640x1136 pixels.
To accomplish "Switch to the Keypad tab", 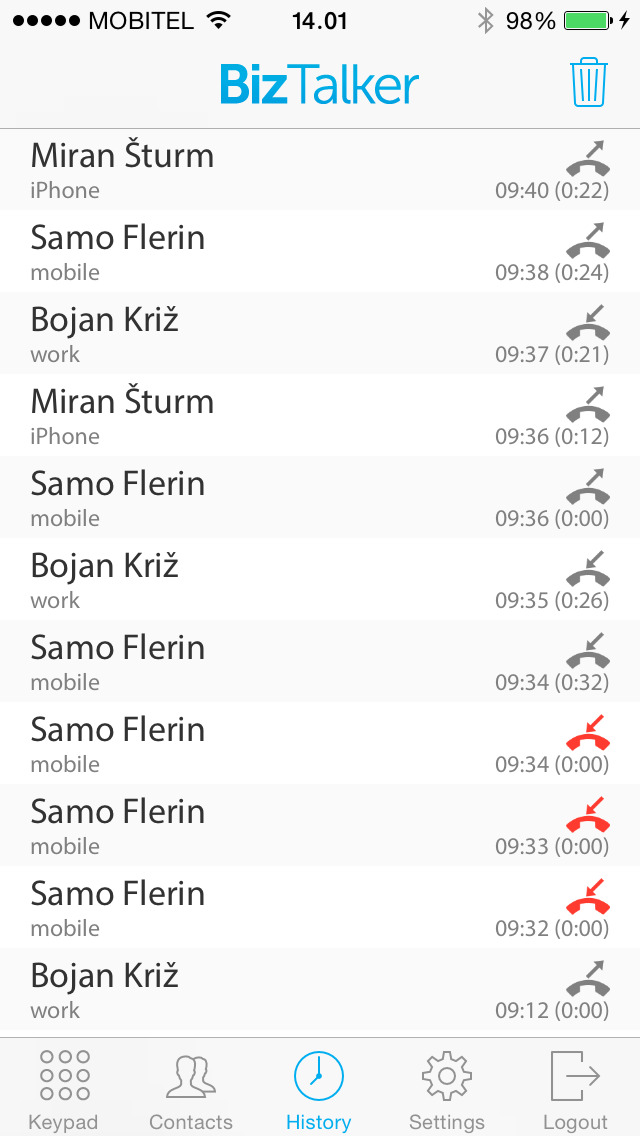I will tap(64, 1089).
